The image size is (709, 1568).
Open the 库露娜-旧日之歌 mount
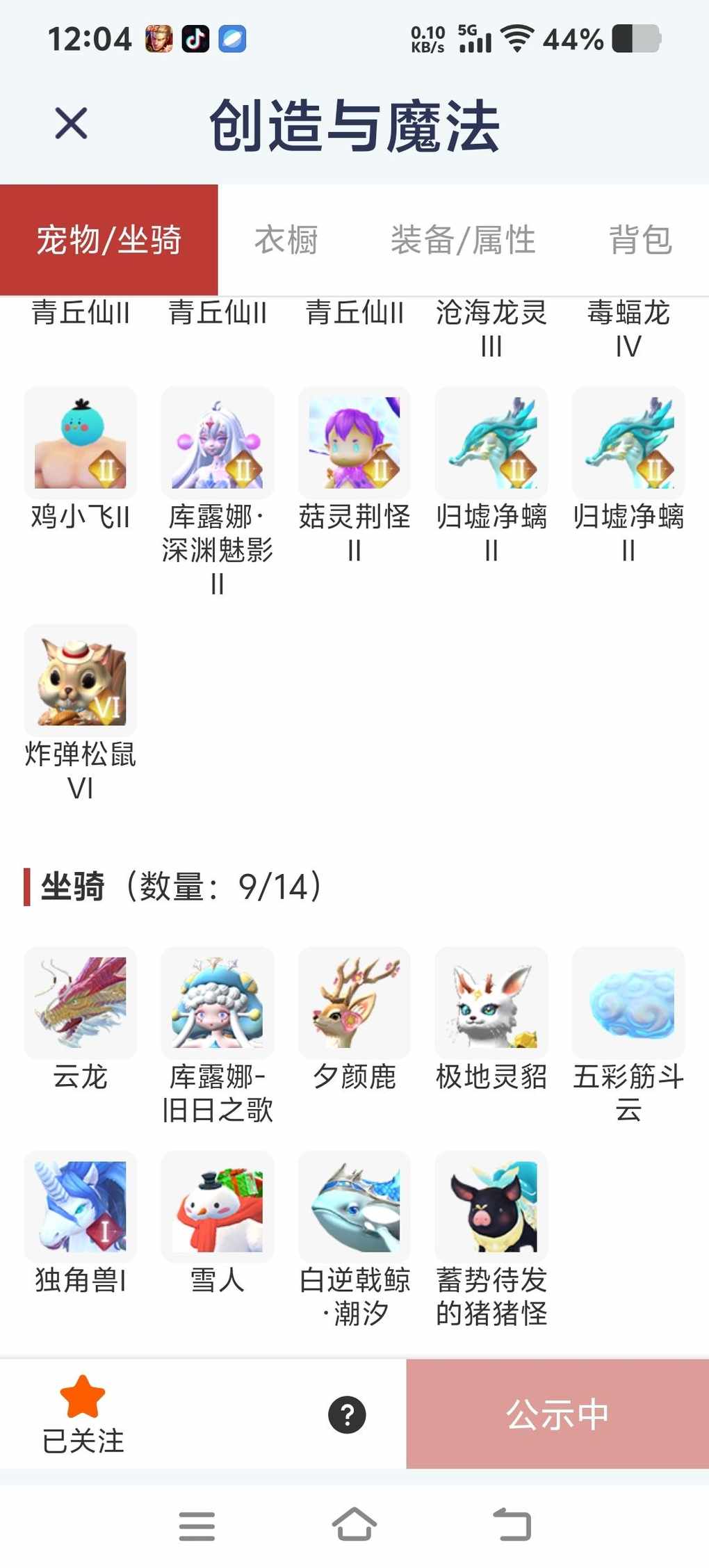(218, 1003)
